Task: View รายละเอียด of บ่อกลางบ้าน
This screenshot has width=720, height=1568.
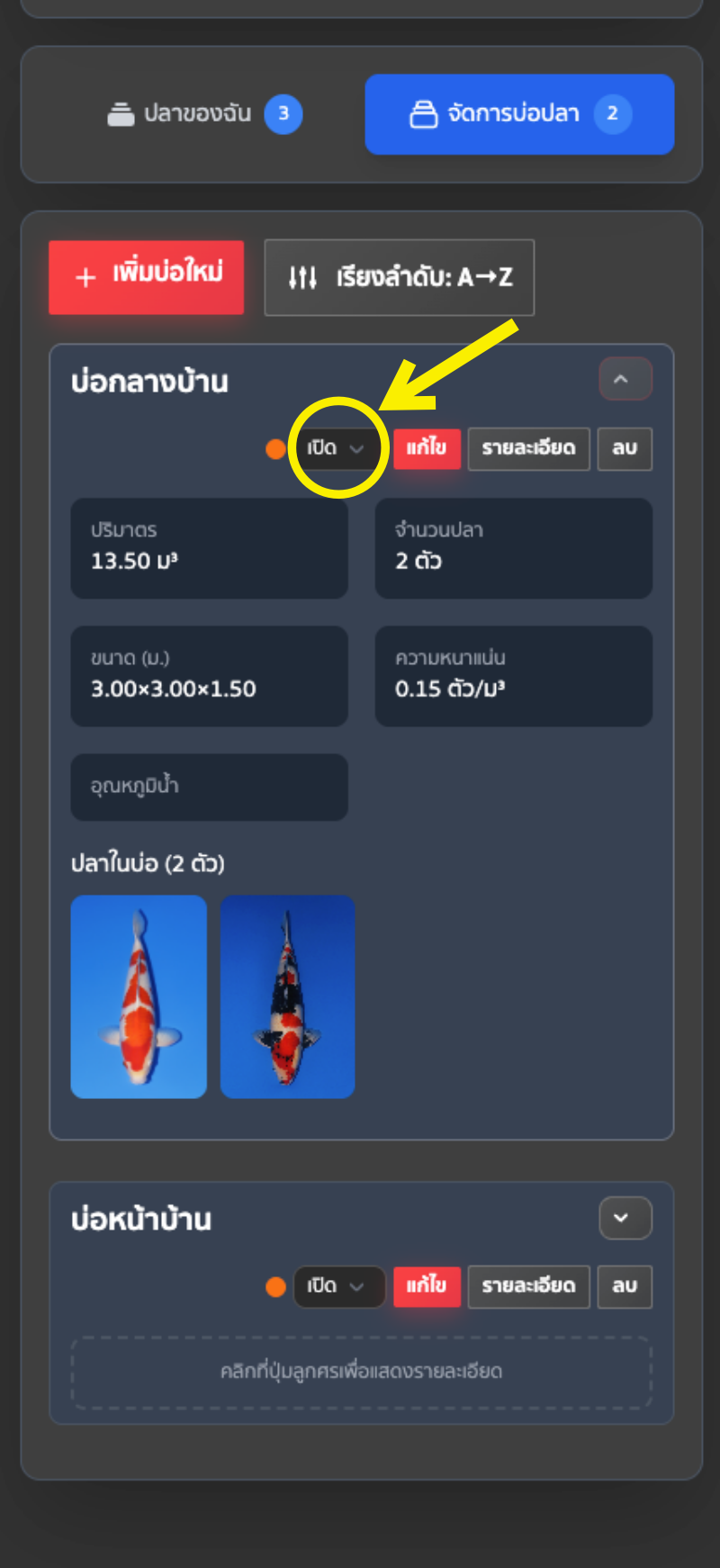Action: pyautogui.click(x=528, y=448)
